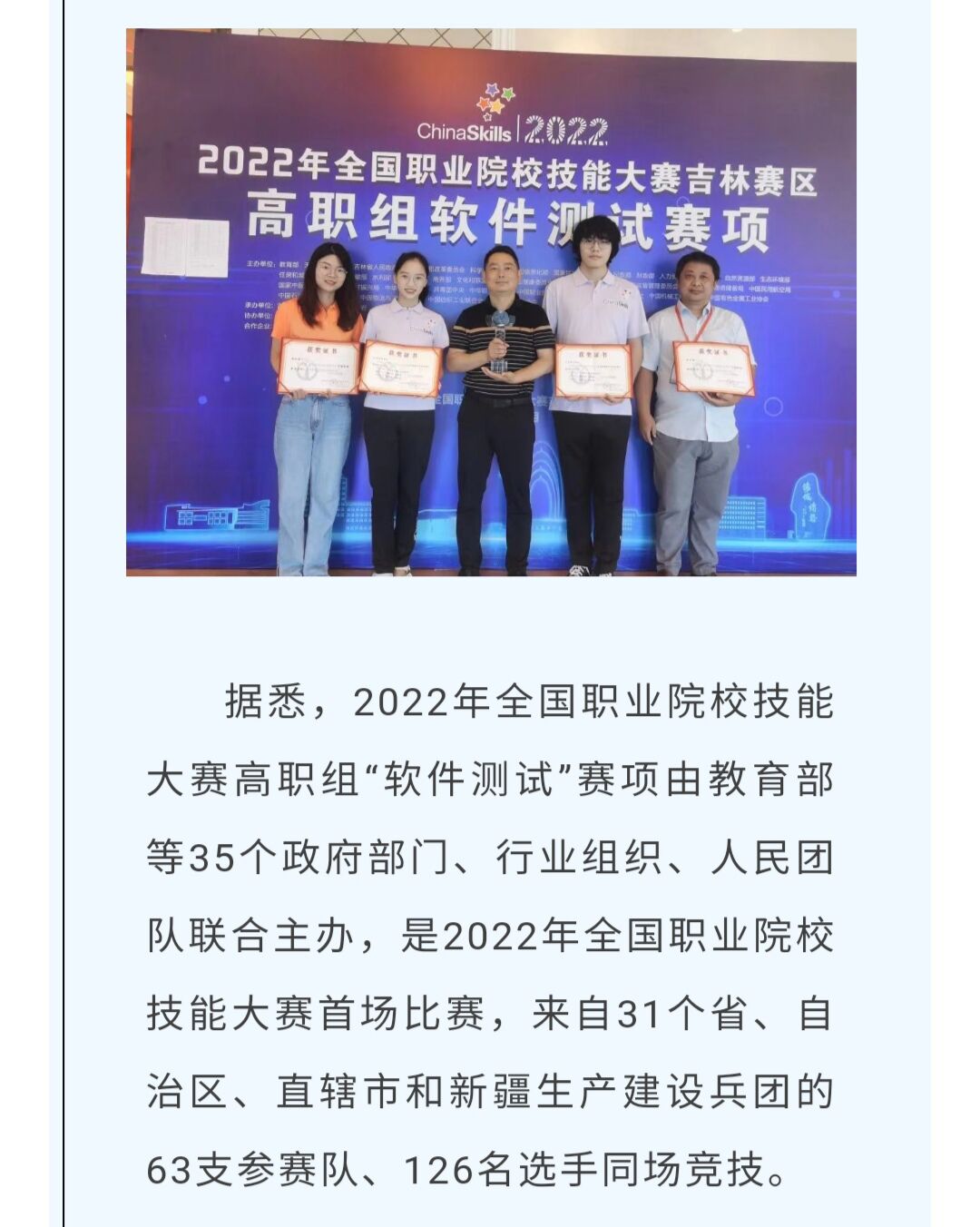Open the award ceremony group photo
Screen dimensions: 980x1227
pos(491,302)
